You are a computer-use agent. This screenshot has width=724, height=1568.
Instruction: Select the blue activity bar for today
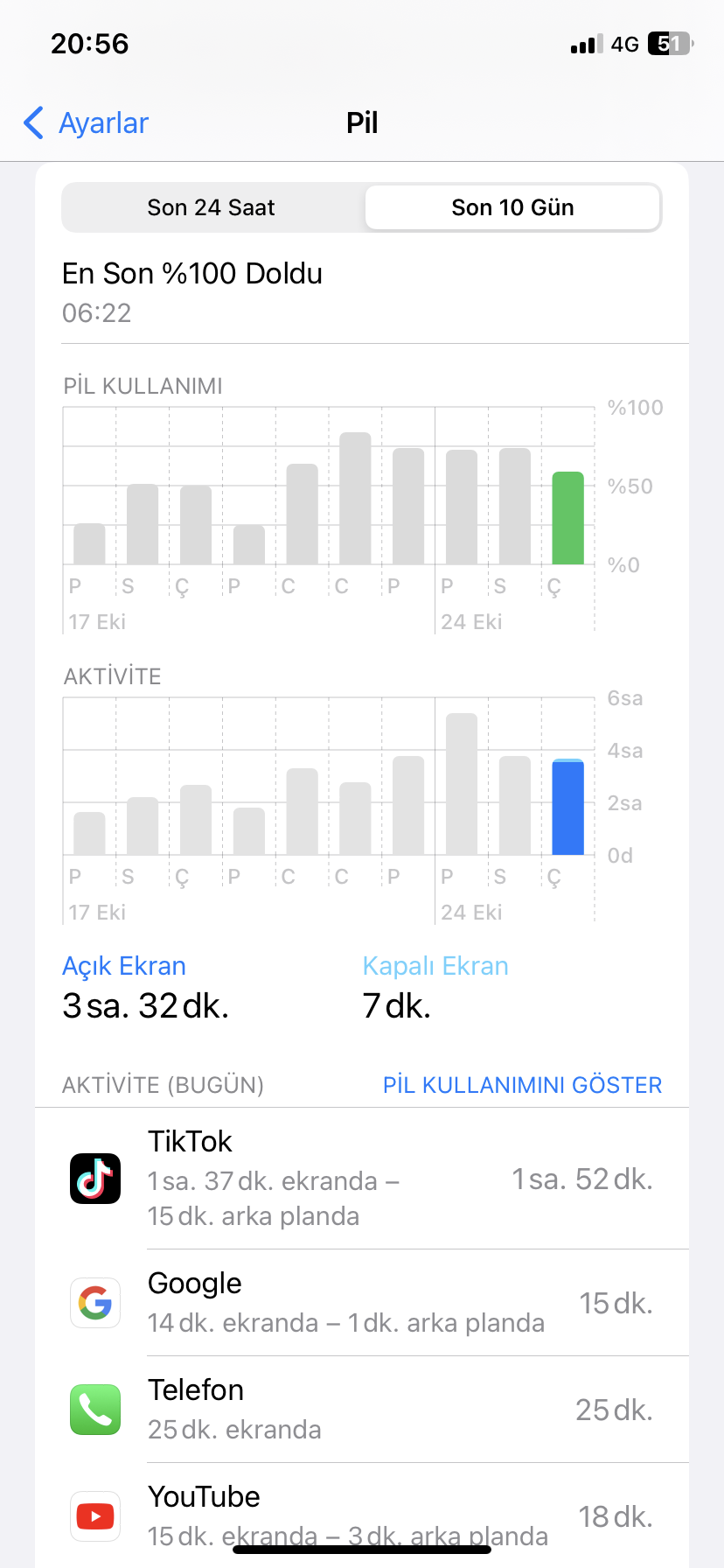[567, 807]
